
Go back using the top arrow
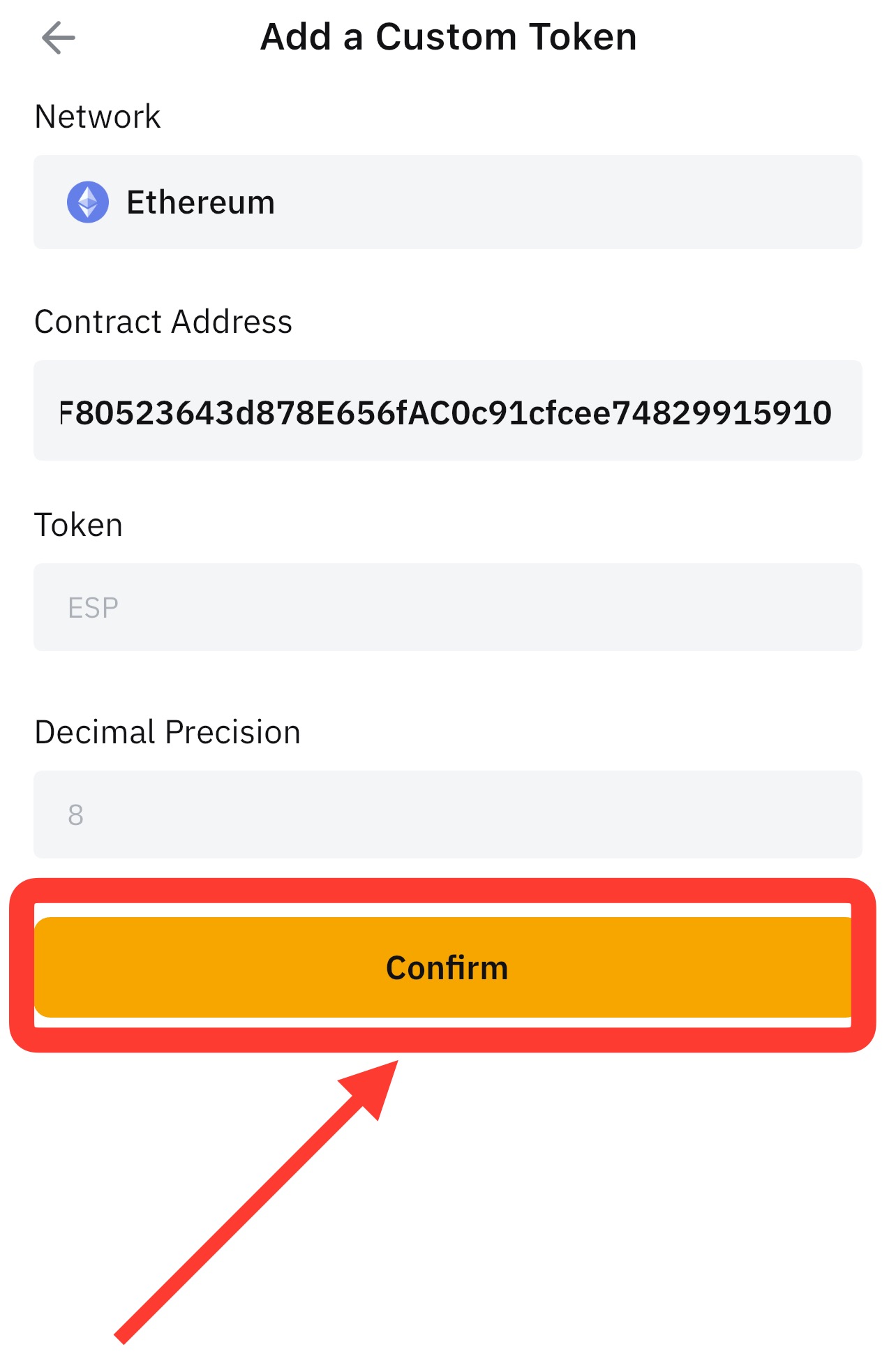click(x=59, y=38)
